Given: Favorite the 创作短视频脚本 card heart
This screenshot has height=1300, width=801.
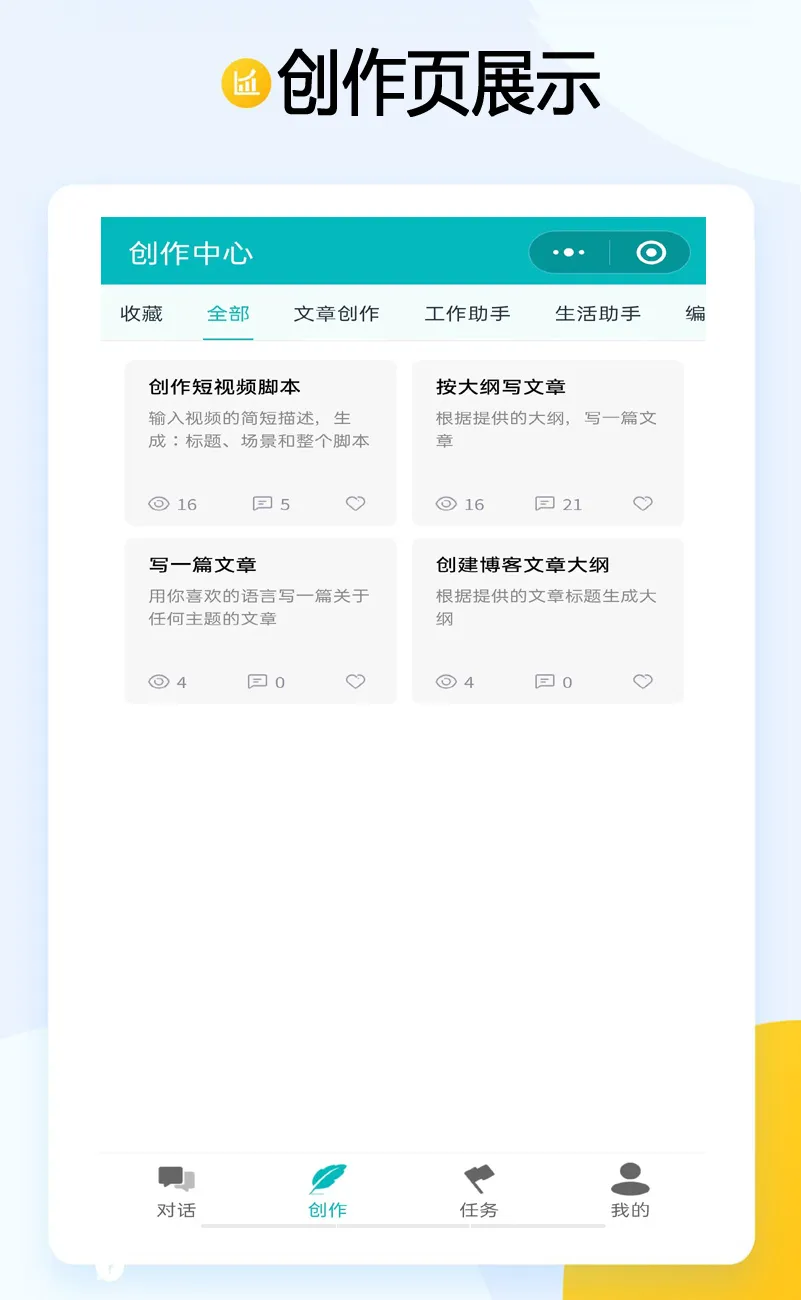Looking at the screenshot, I should (x=355, y=504).
